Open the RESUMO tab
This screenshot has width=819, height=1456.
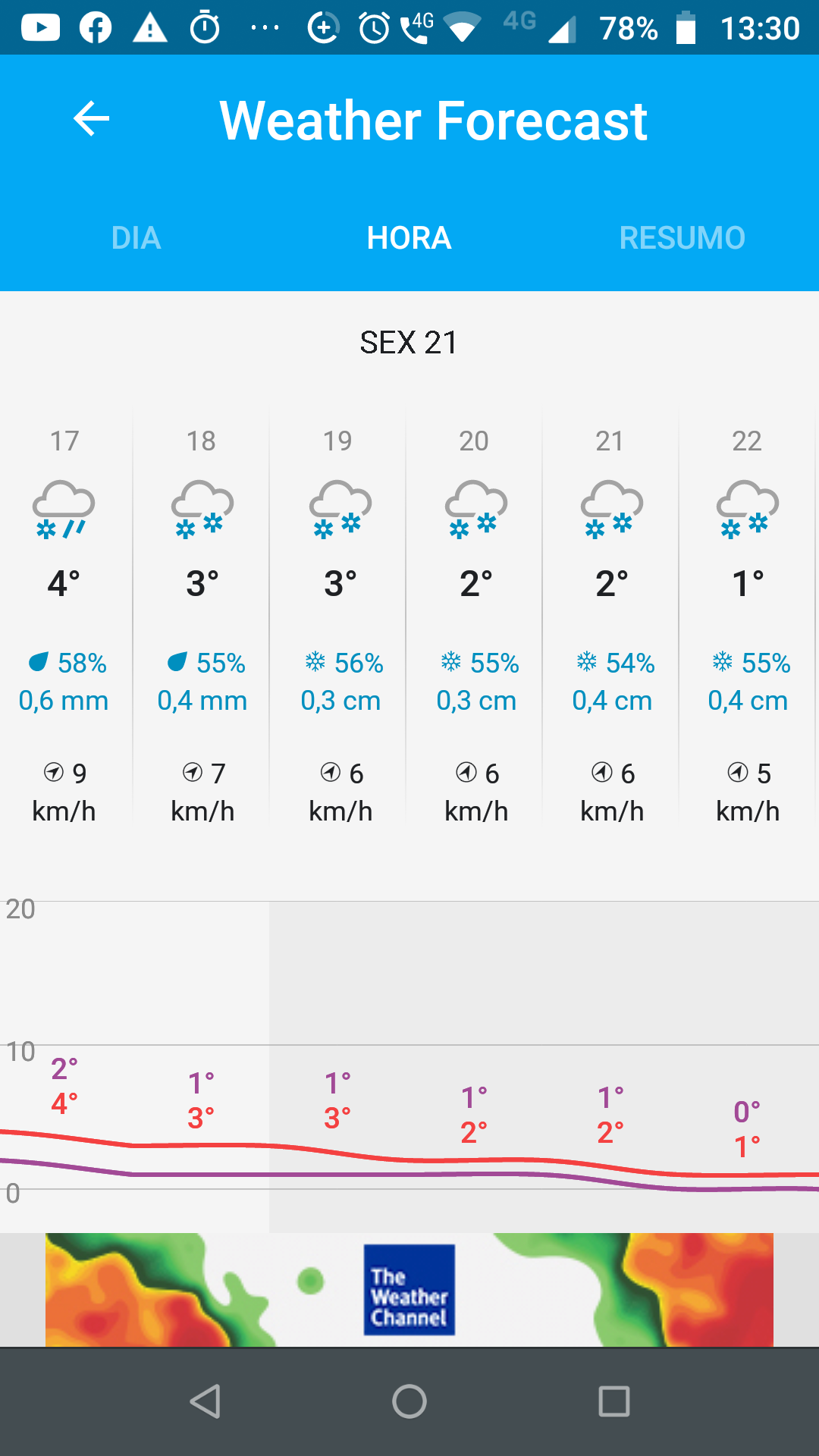point(682,238)
